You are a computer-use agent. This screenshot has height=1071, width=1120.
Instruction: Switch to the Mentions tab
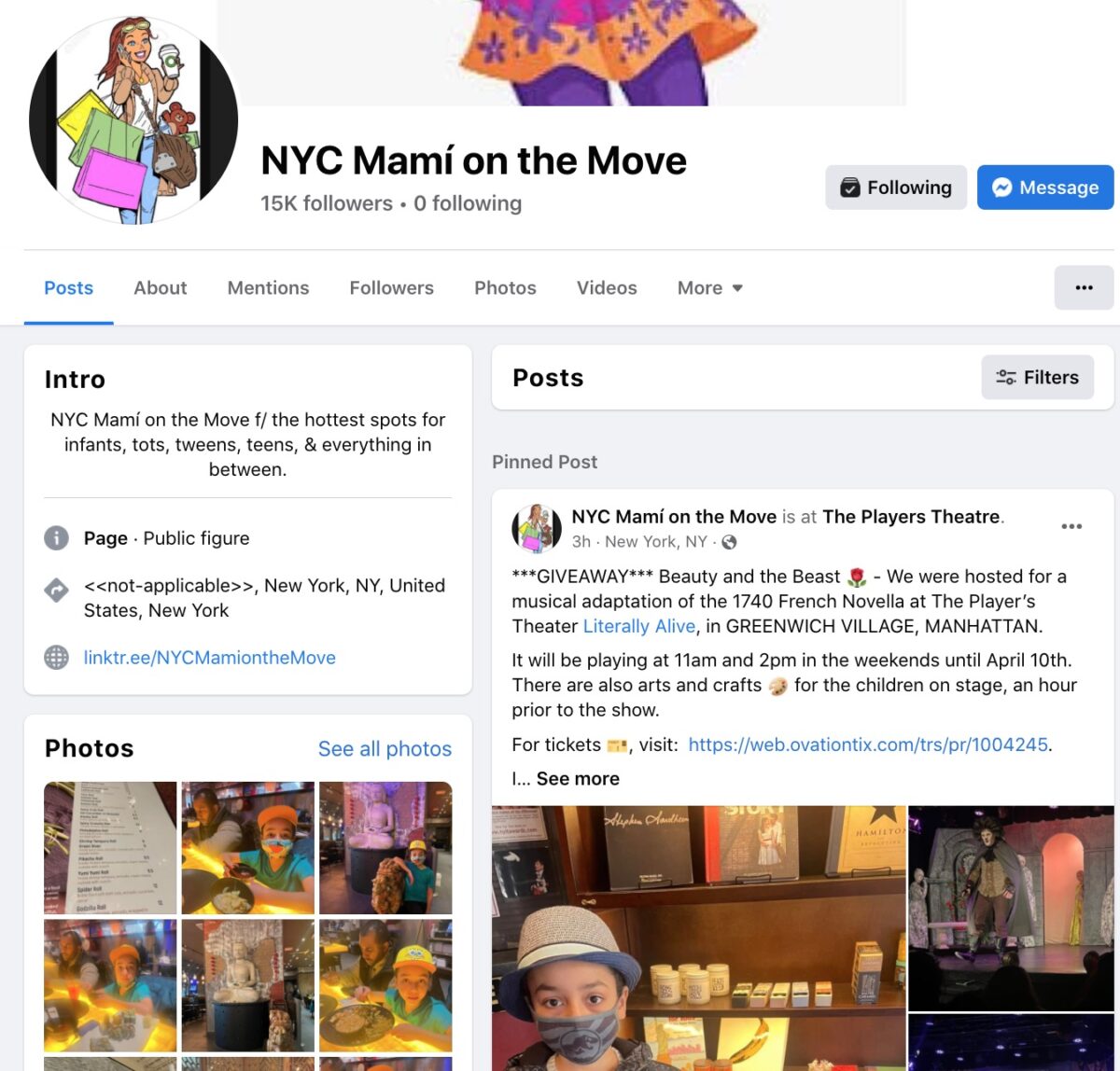coord(268,288)
